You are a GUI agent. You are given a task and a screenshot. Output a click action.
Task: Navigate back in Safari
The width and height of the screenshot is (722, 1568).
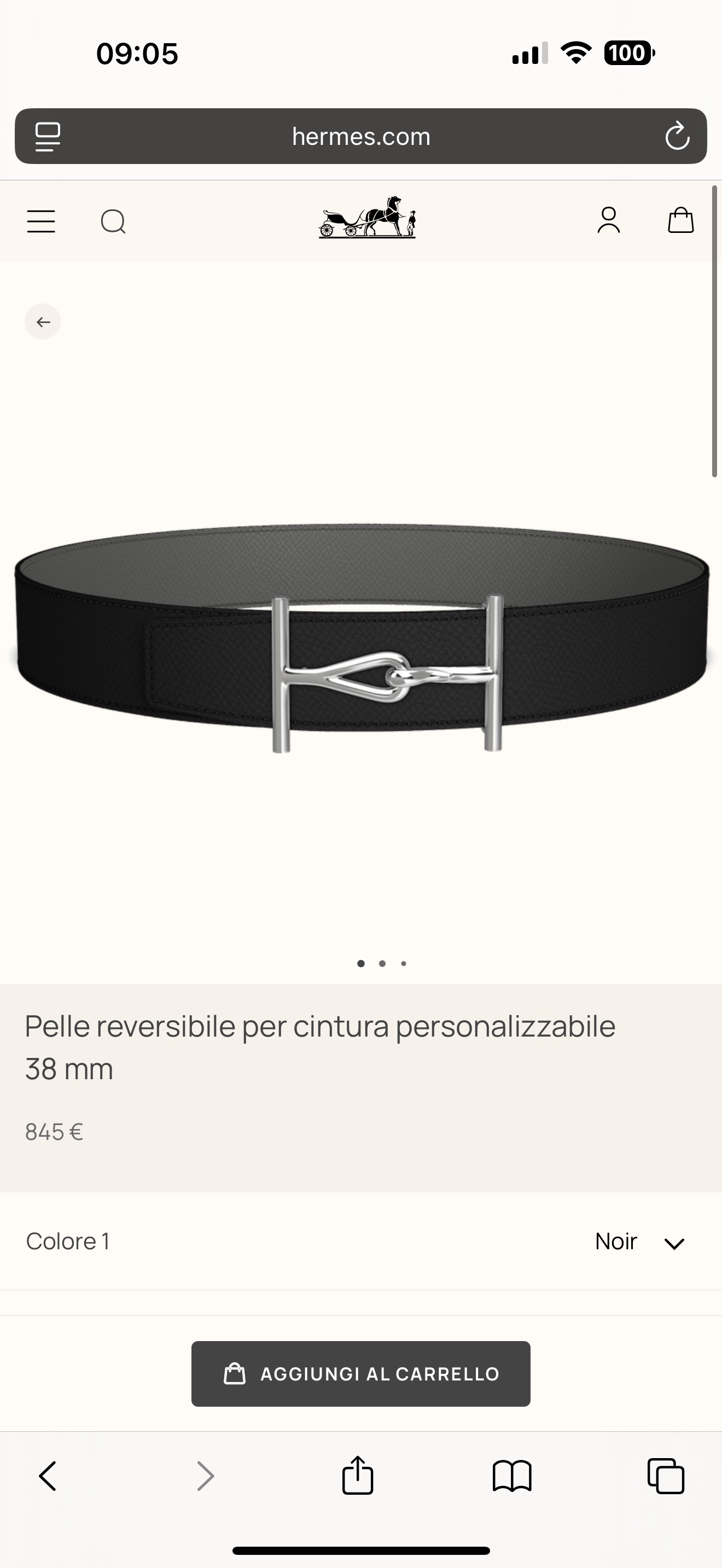point(48,1476)
